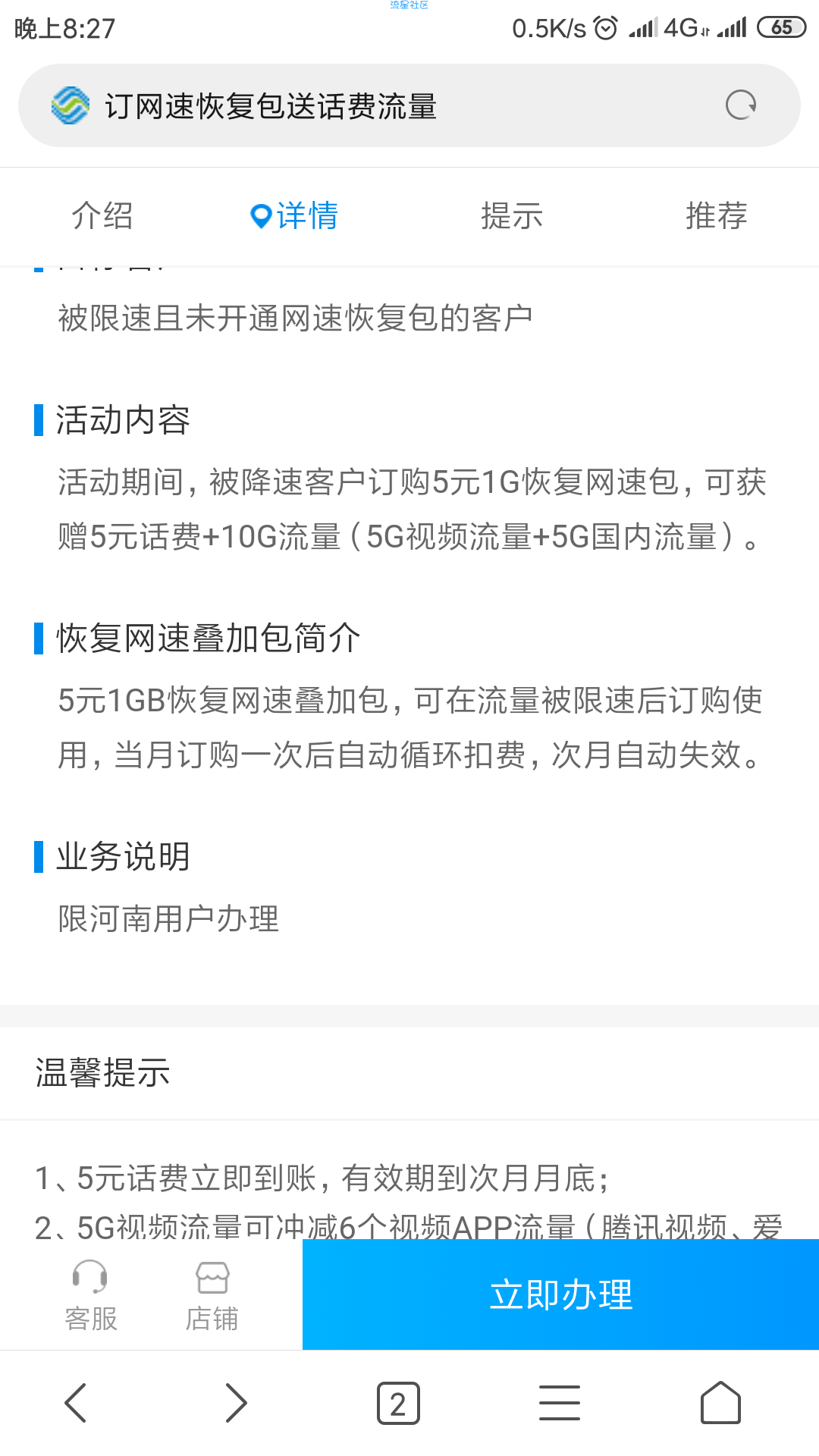
Task: Jump to the 提示 tab
Action: click(x=512, y=216)
